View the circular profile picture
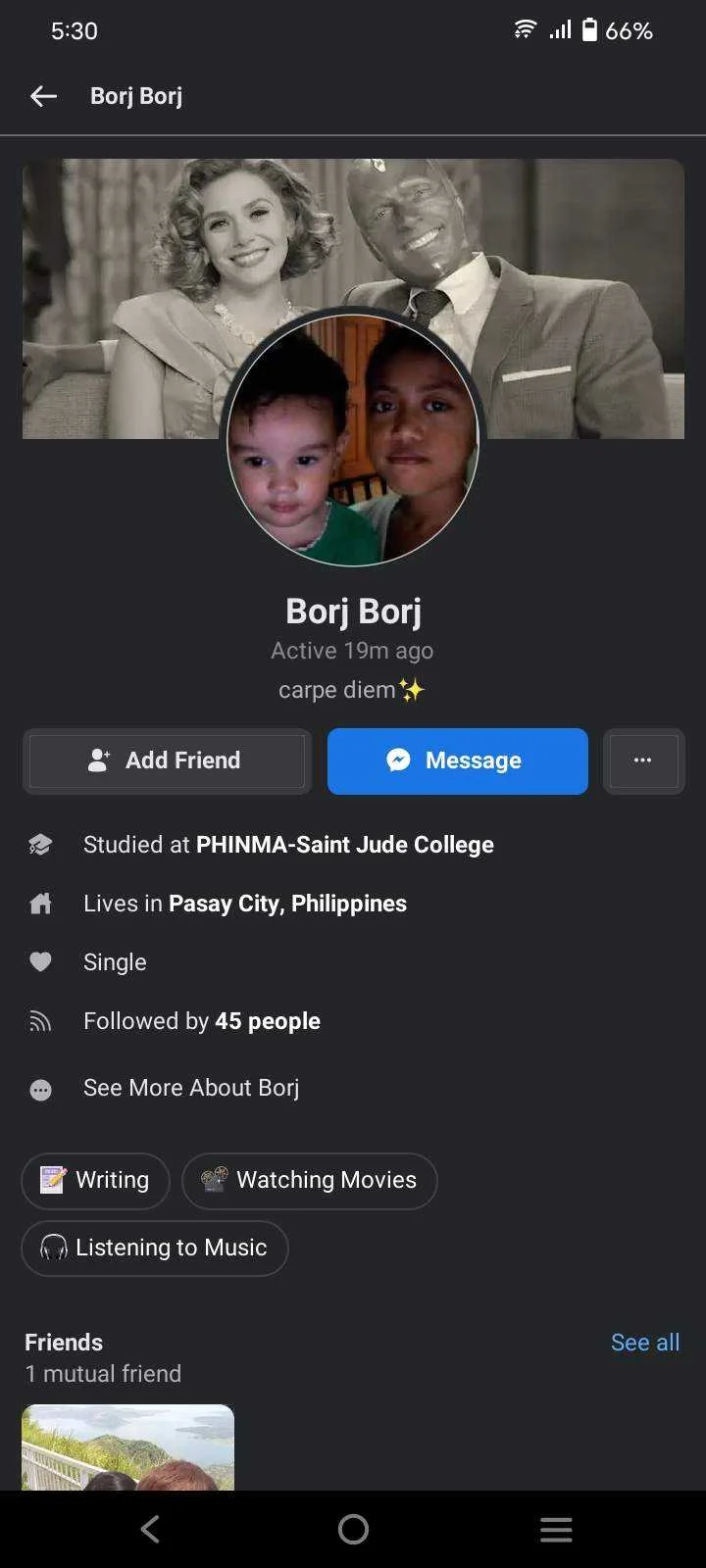Viewport: 706px width, 1568px height. (x=353, y=438)
